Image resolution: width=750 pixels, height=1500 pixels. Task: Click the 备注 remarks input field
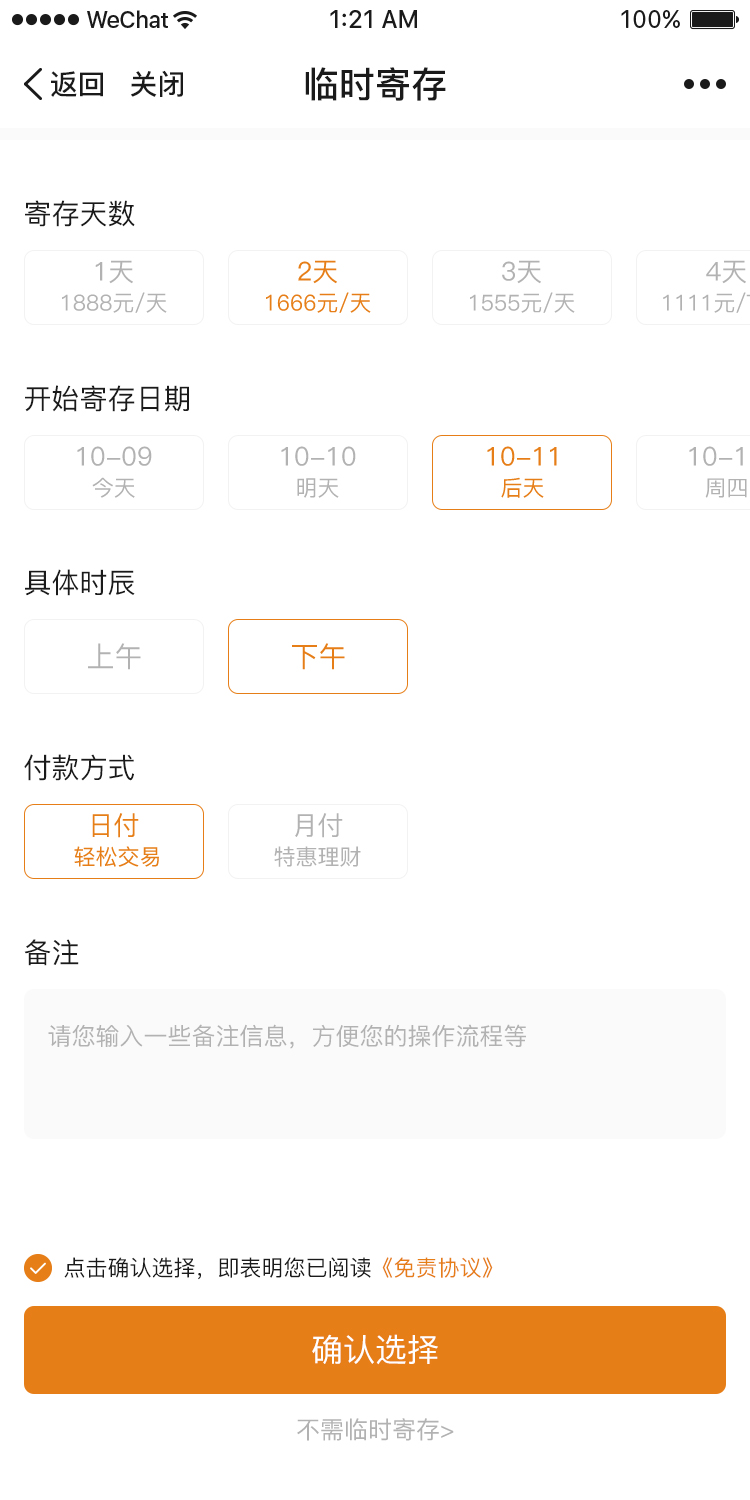[x=374, y=1063]
